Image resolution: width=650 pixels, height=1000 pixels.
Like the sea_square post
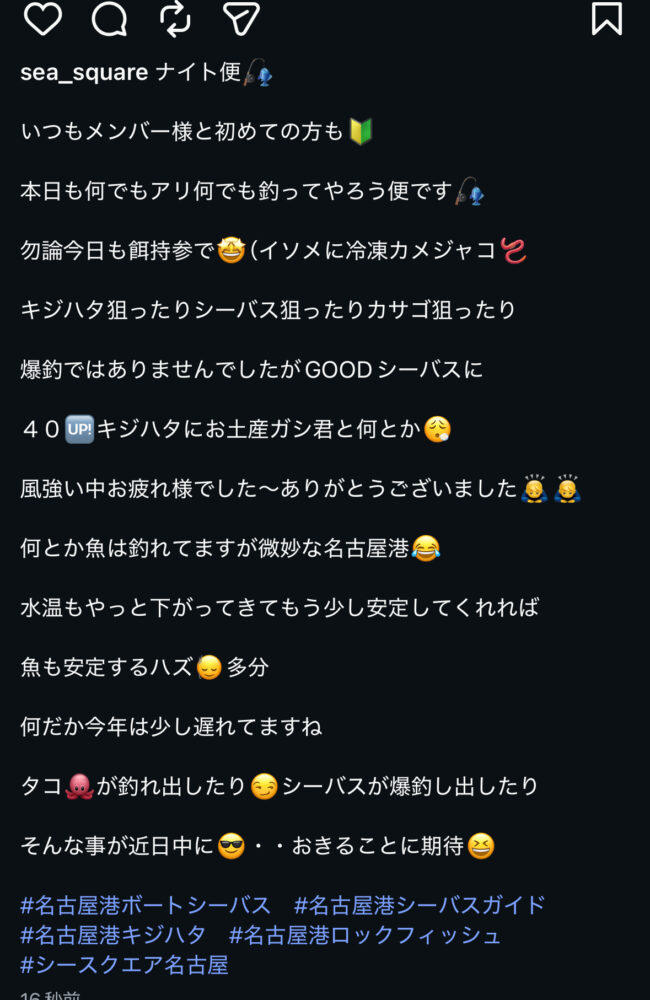point(42,18)
